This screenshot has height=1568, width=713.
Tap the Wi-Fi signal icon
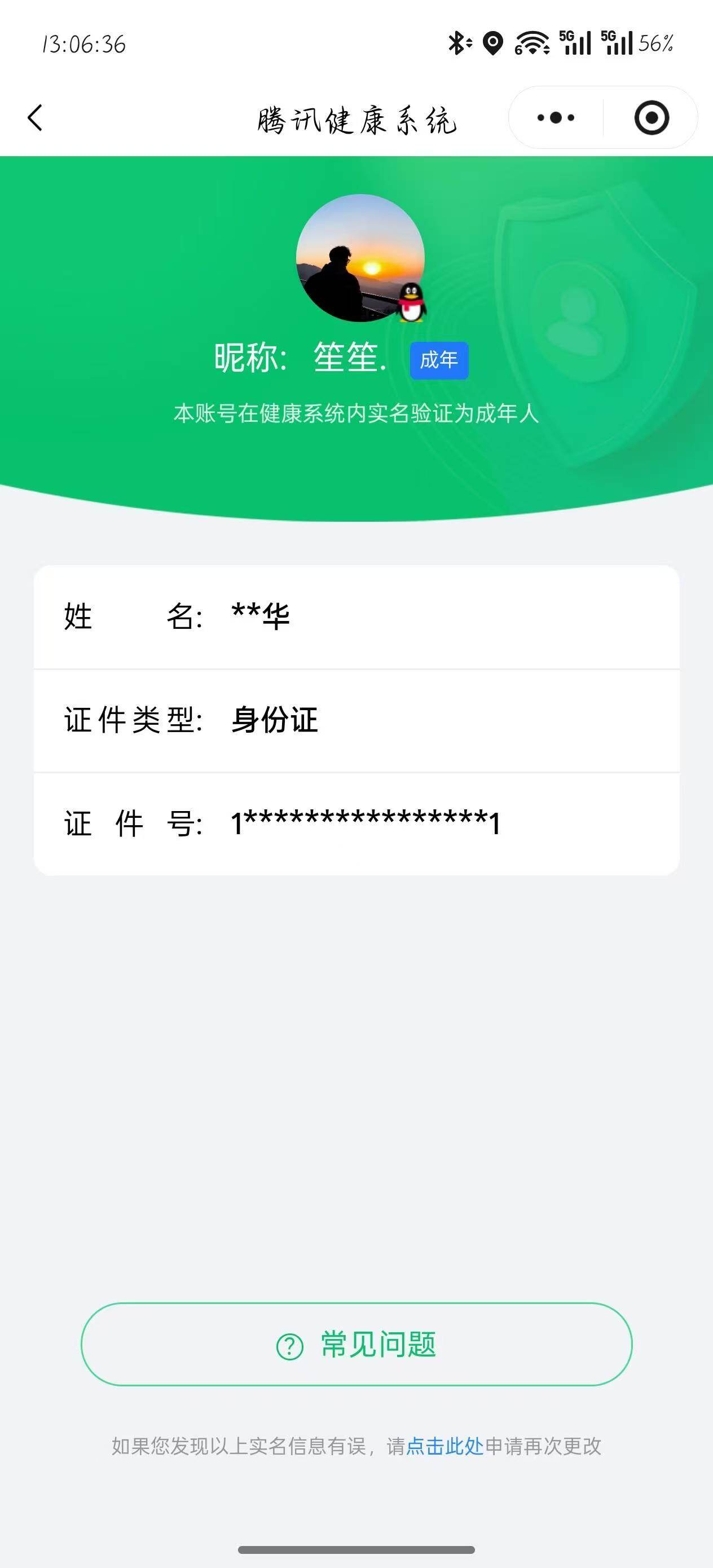[x=531, y=43]
